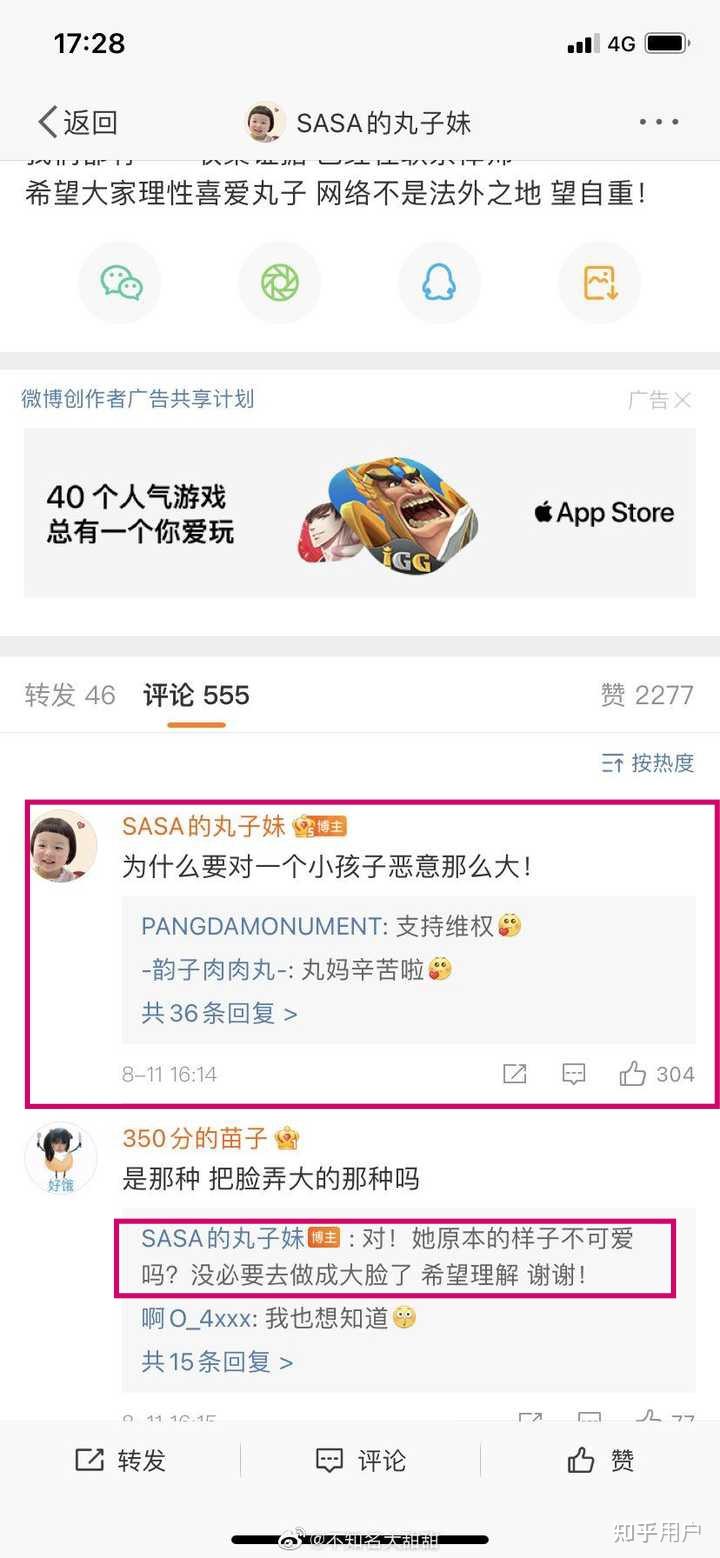Viewport: 720px width, 1558px height.
Task: Go back via the 返回 button
Action: (78, 122)
